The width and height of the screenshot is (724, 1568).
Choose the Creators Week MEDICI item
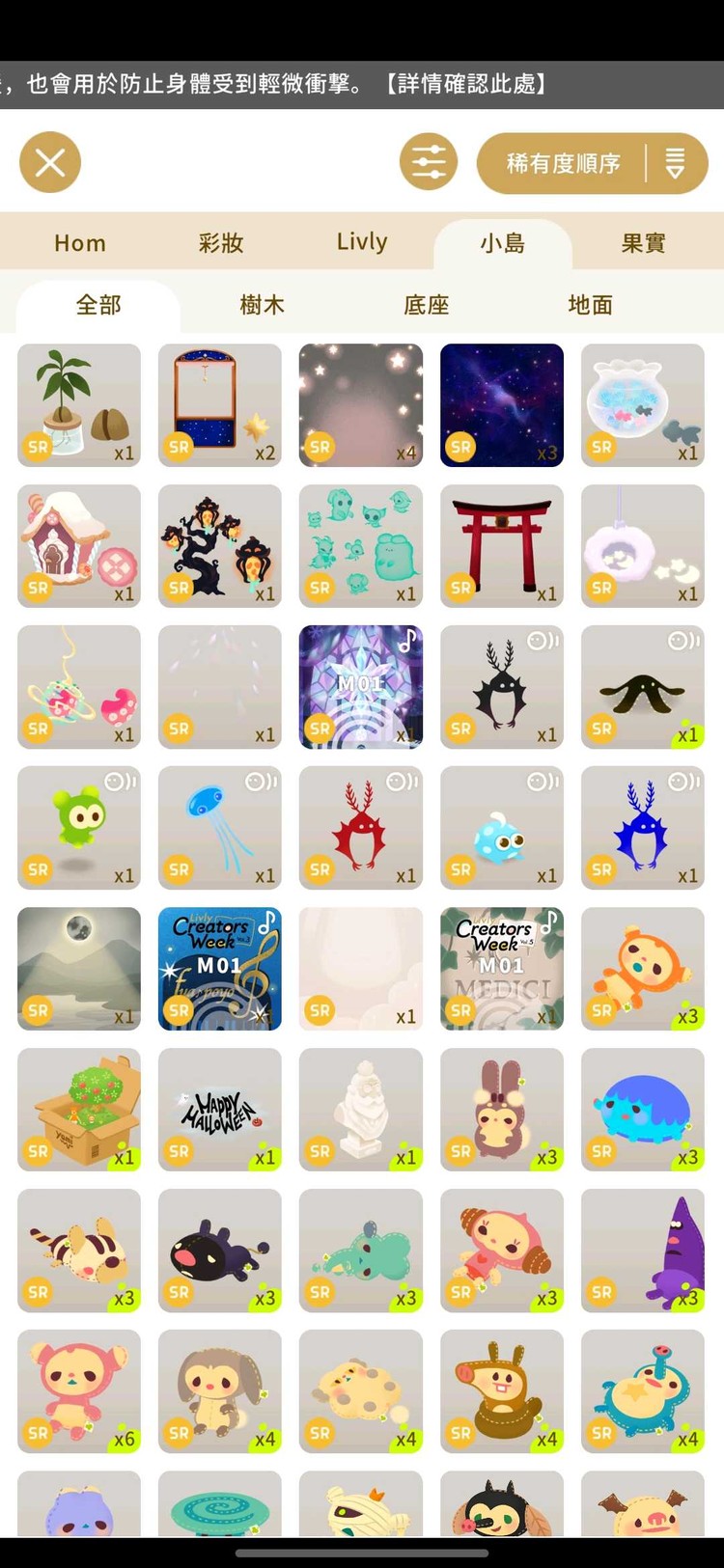[502, 969]
